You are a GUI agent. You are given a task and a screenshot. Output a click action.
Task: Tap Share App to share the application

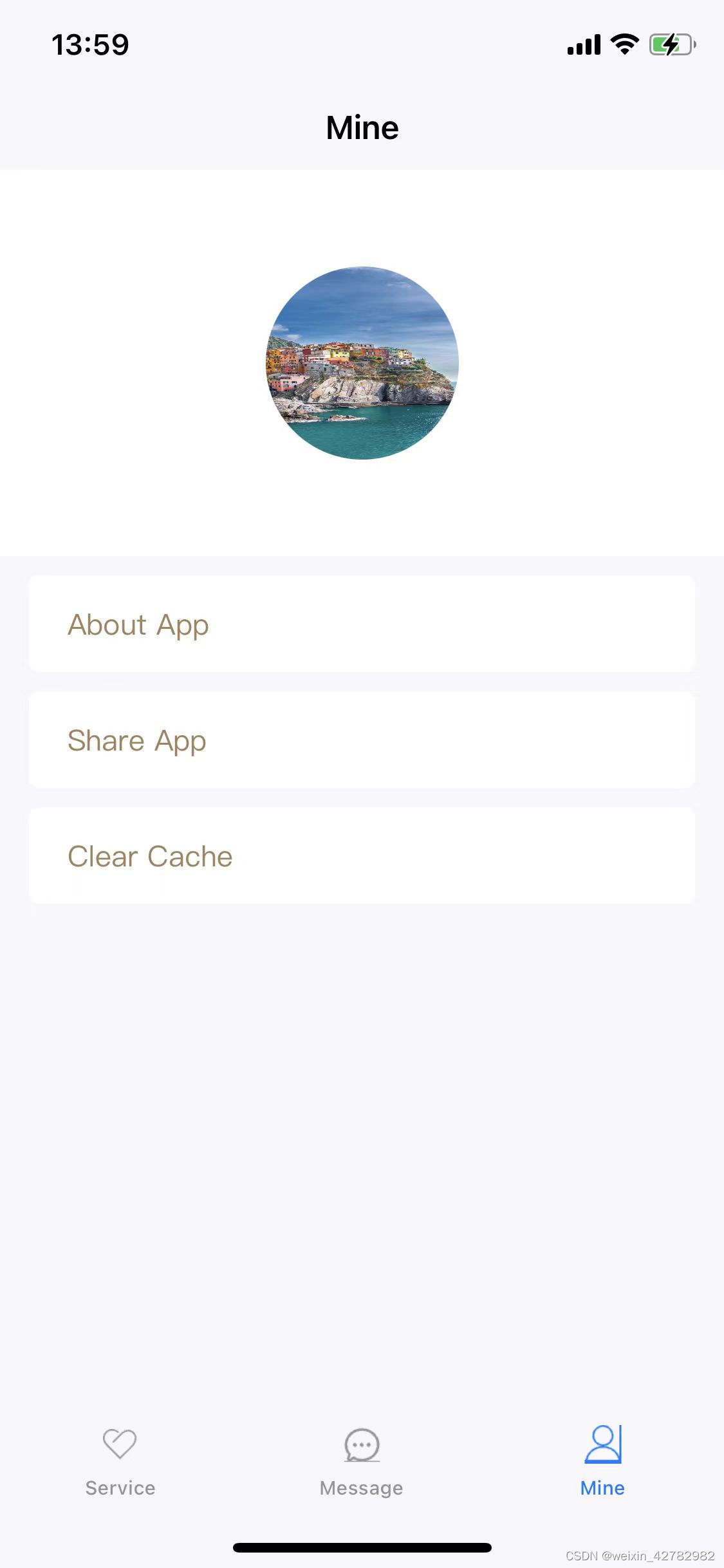coord(362,740)
